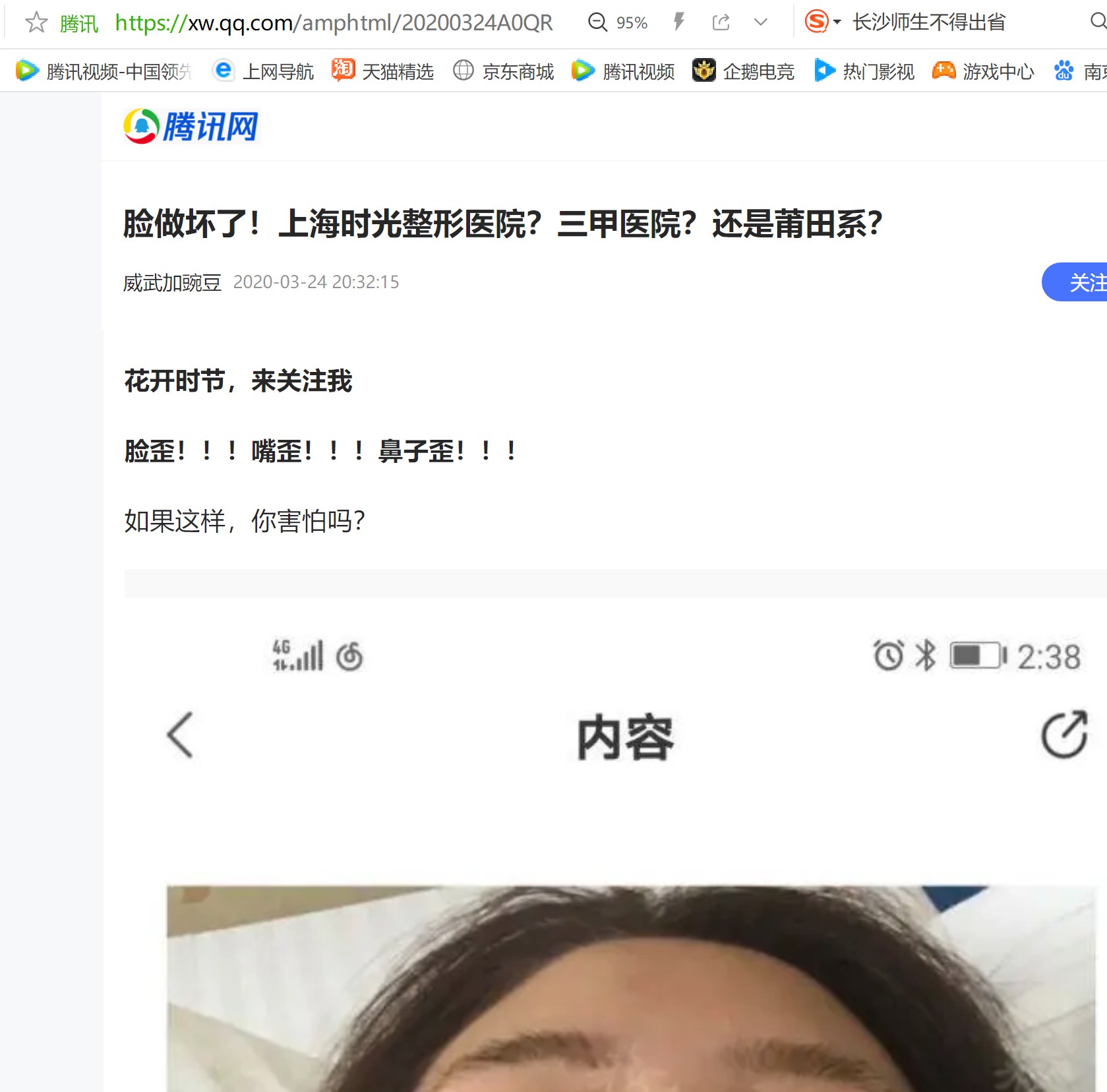This screenshot has width=1107, height=1092.
Task: Share this page from the address bar
Action: (721, 23)
